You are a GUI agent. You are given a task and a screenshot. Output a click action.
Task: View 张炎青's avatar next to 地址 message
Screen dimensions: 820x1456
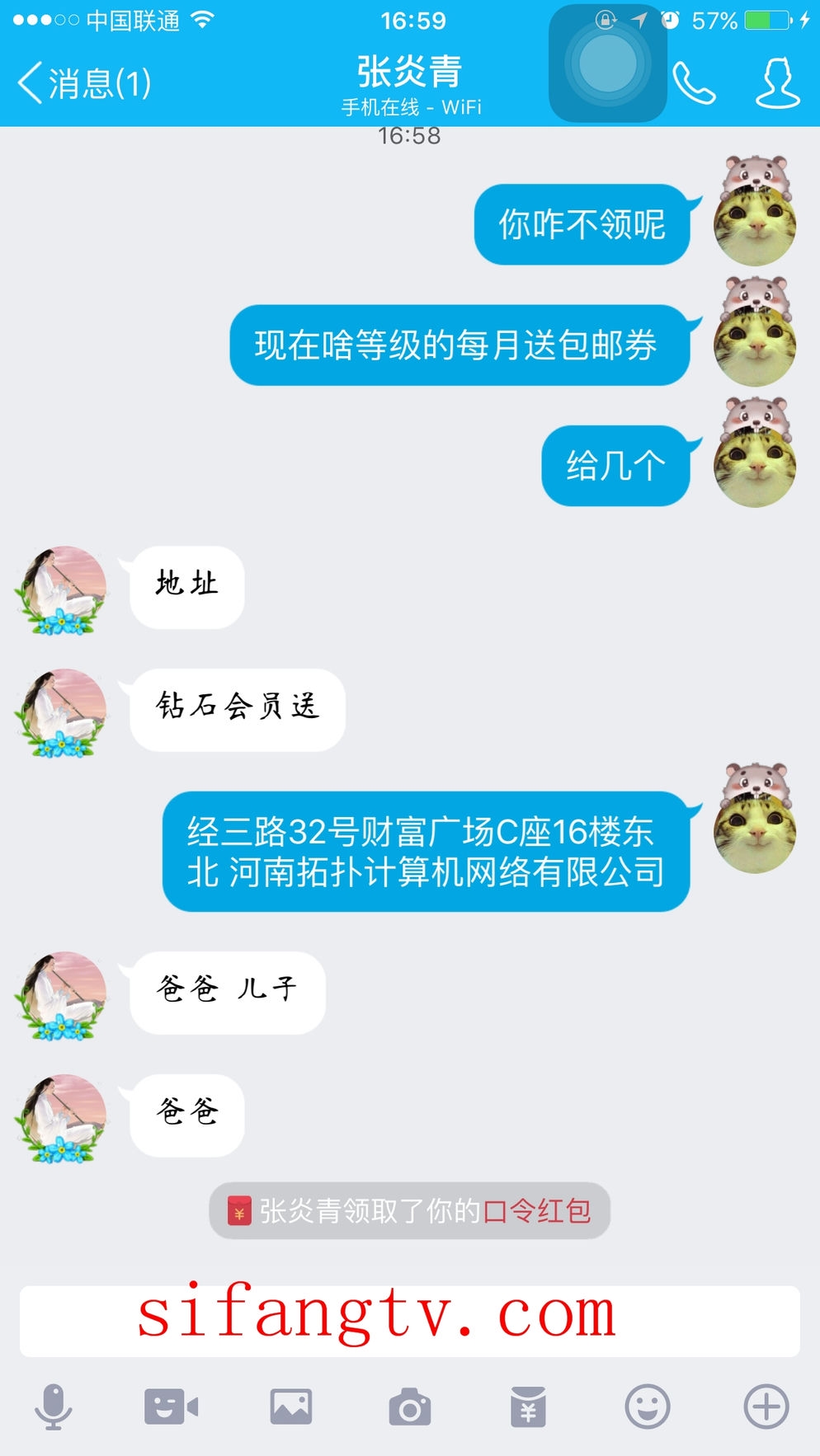[63, 589]
